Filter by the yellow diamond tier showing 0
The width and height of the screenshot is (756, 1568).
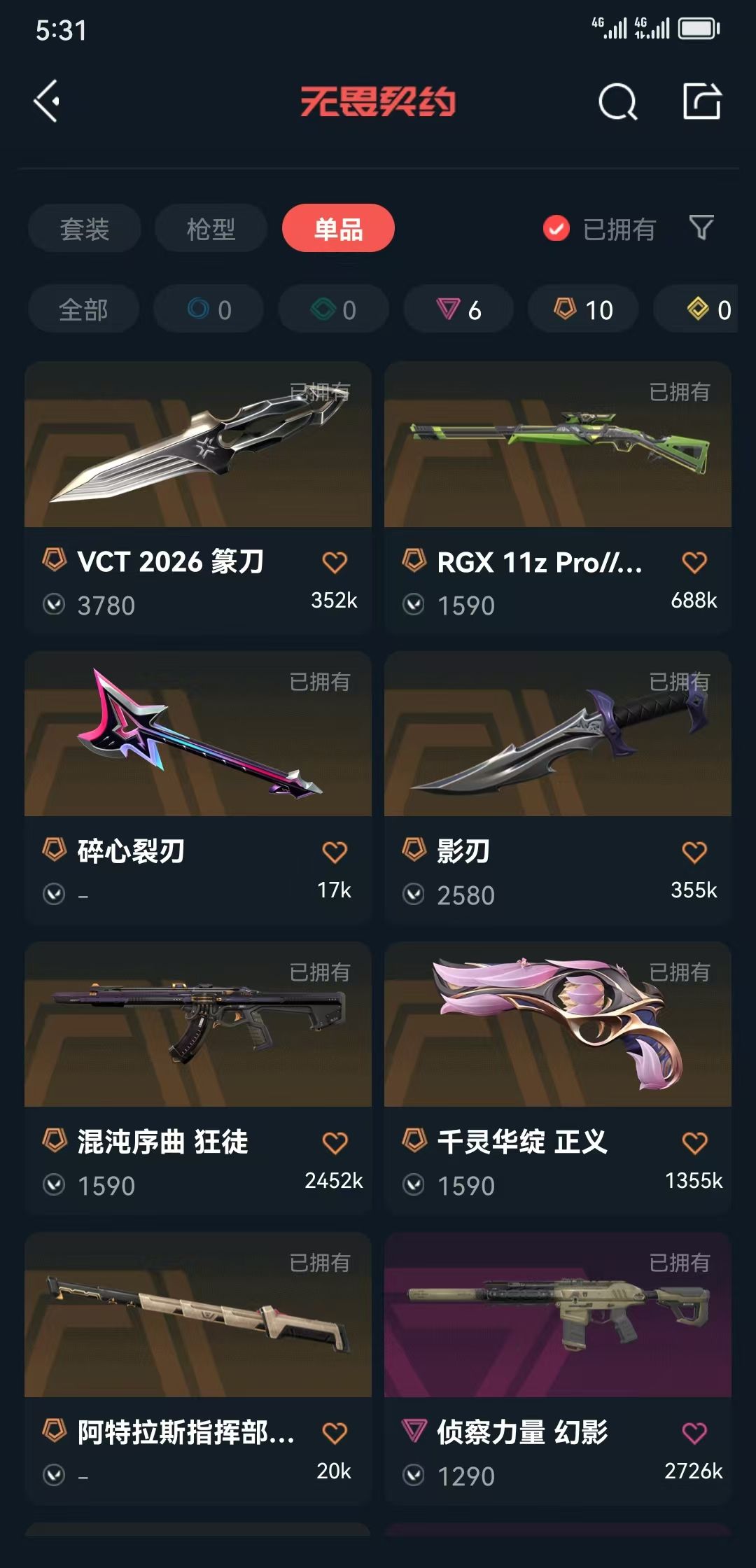coord(706,309)
